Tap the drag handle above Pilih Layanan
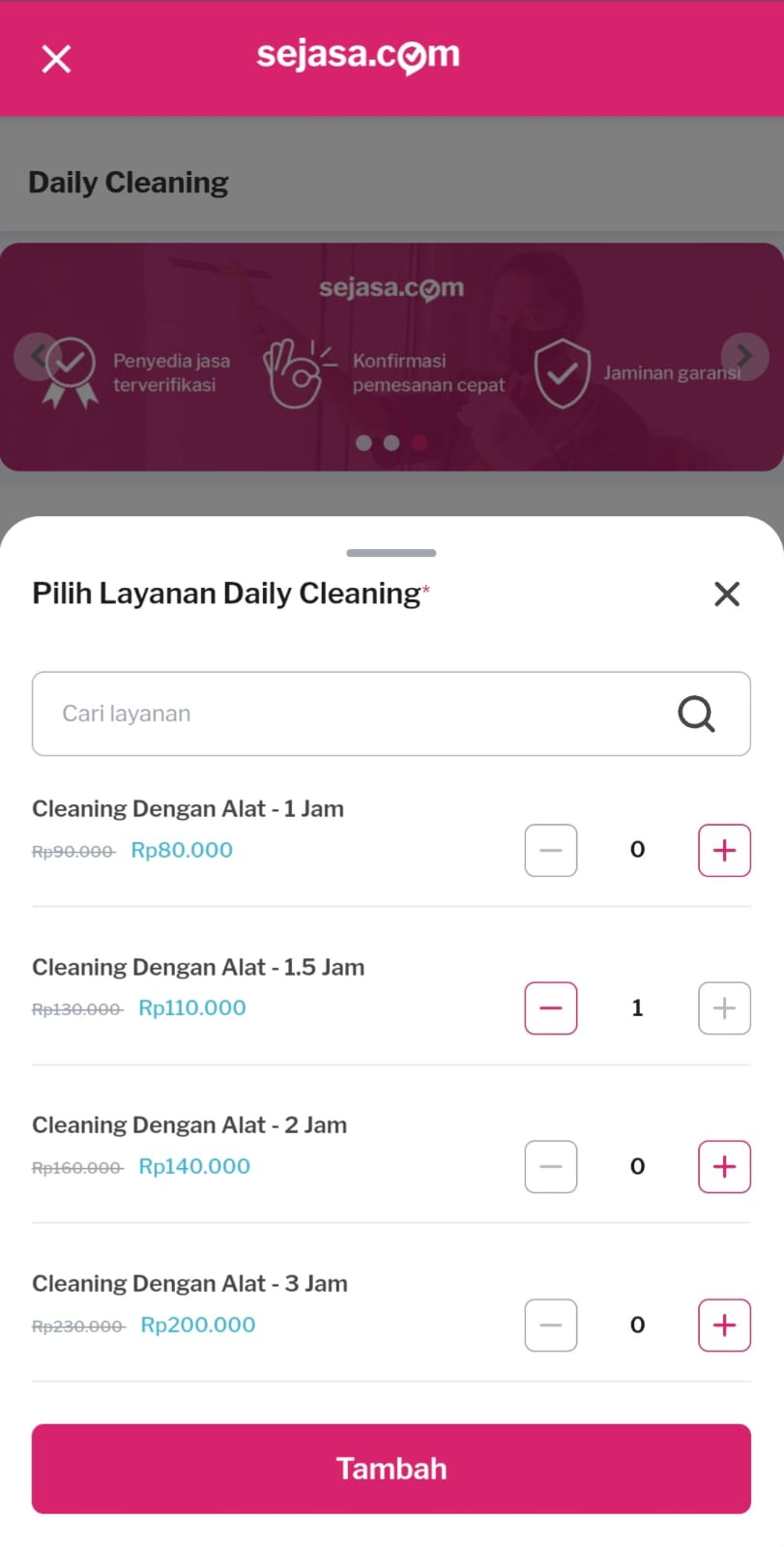 (x=391, y=553)
